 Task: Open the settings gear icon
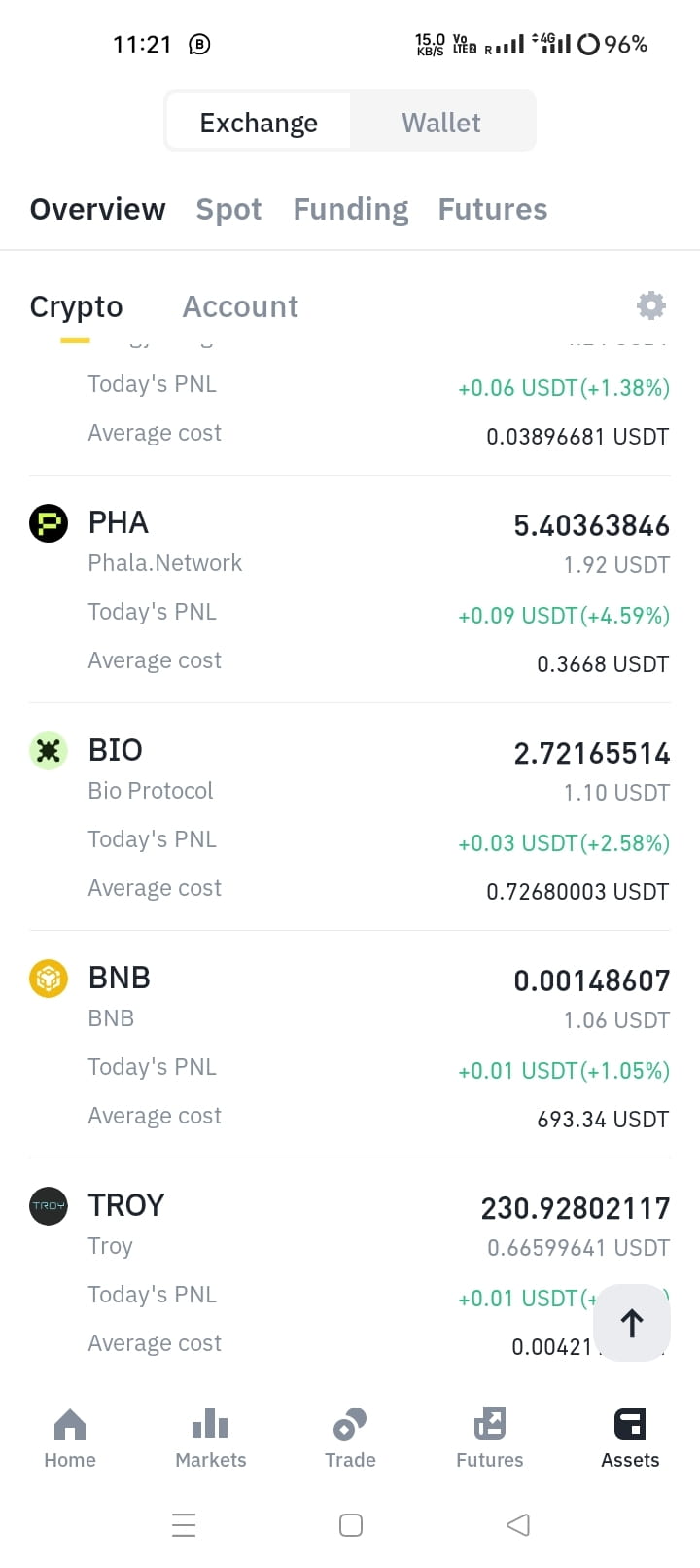click(x=650, y=305)
